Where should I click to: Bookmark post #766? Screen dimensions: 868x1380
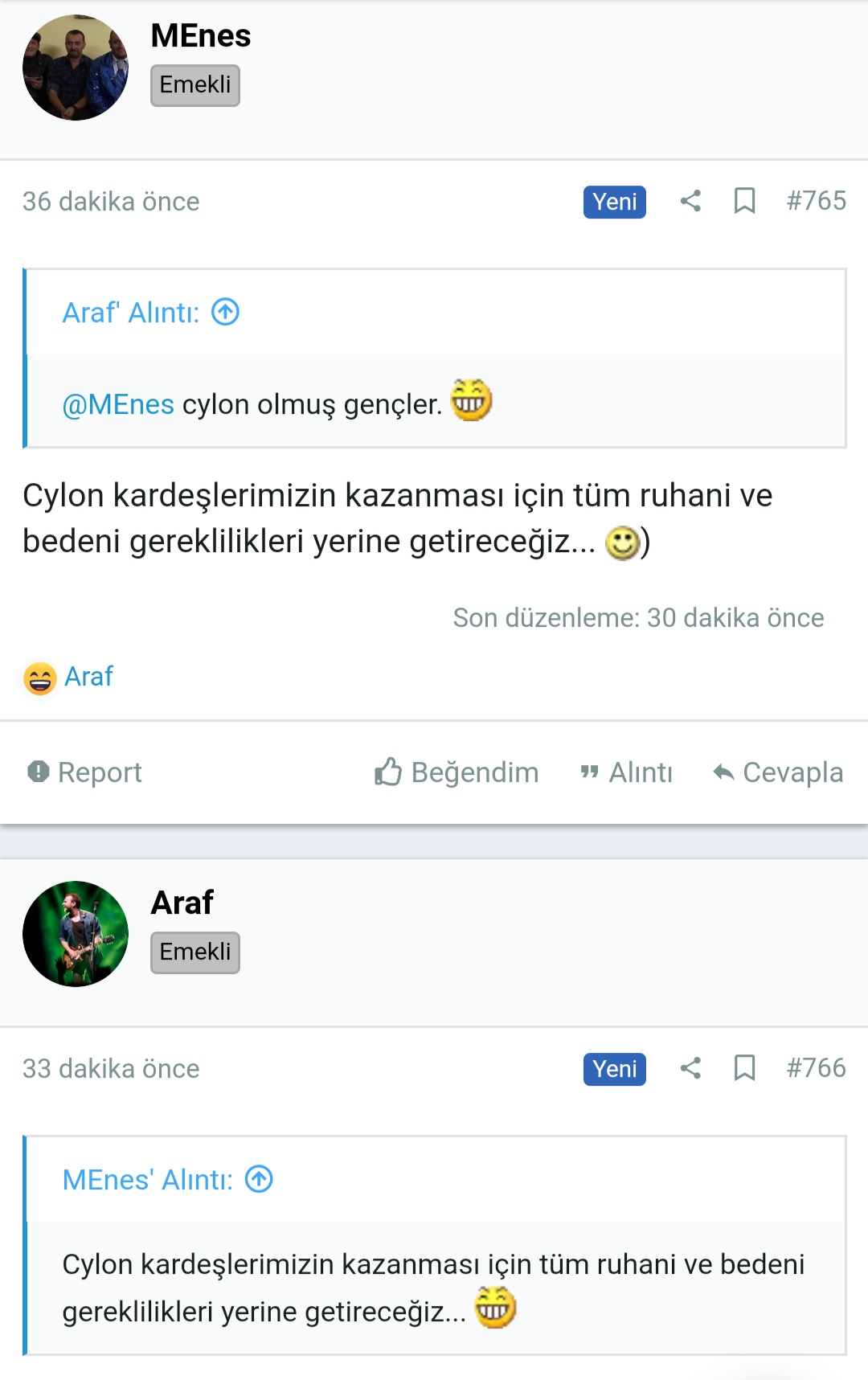(744, 1068)
